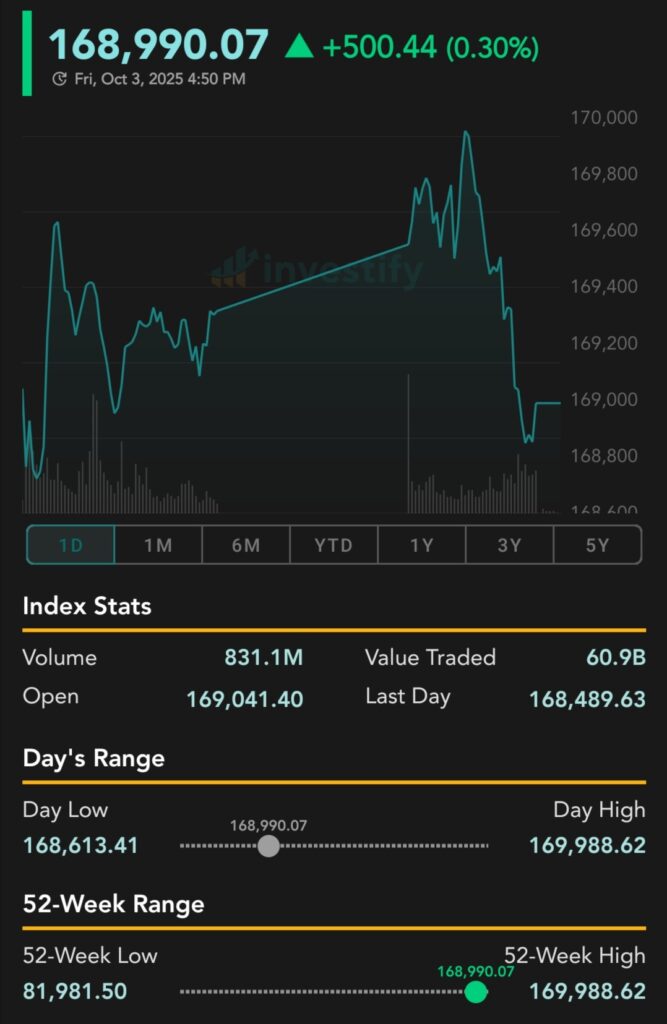Select the 1D chart range
Screen dimensions: 667x1024
[70, 545]
